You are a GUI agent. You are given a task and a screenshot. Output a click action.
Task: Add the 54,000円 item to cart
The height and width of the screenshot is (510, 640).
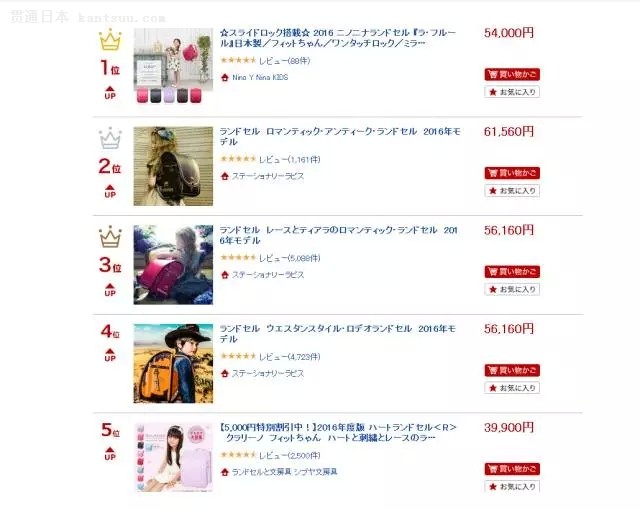click(x=512, y=74)
